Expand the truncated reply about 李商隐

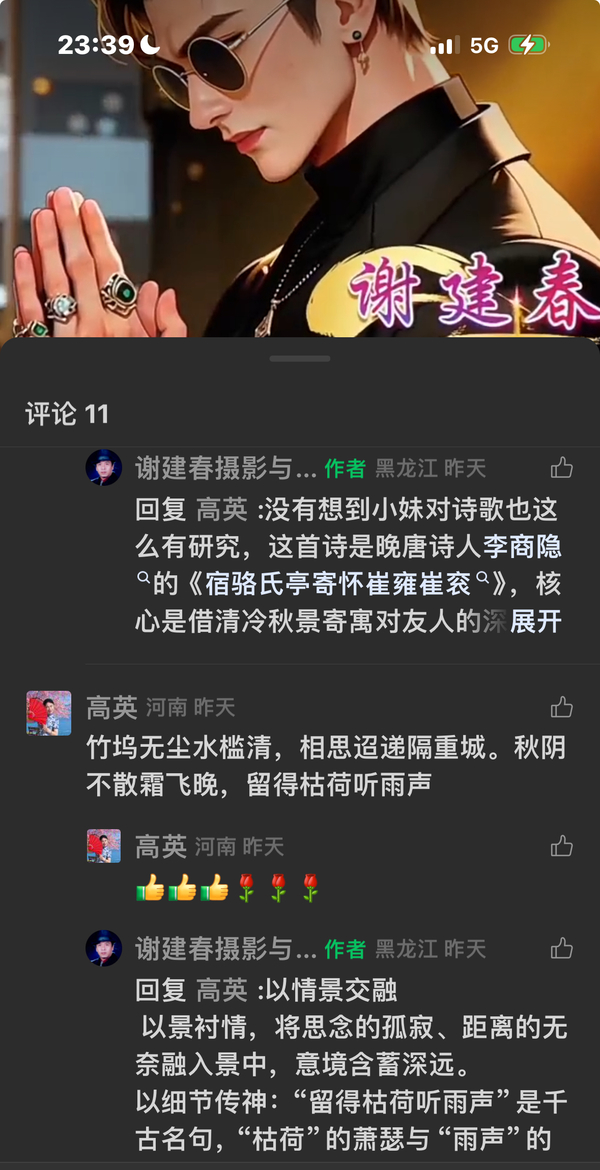[535, 621]
